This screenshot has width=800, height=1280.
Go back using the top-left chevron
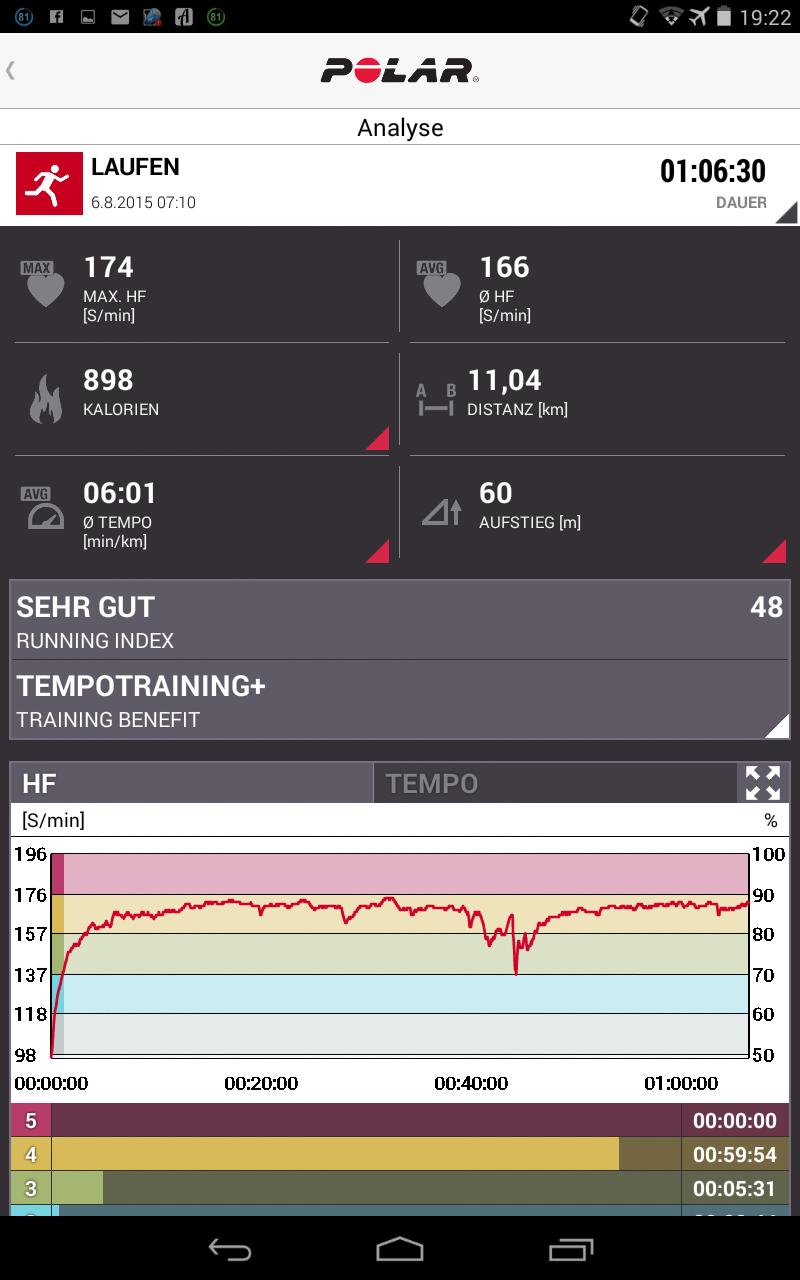11,70
